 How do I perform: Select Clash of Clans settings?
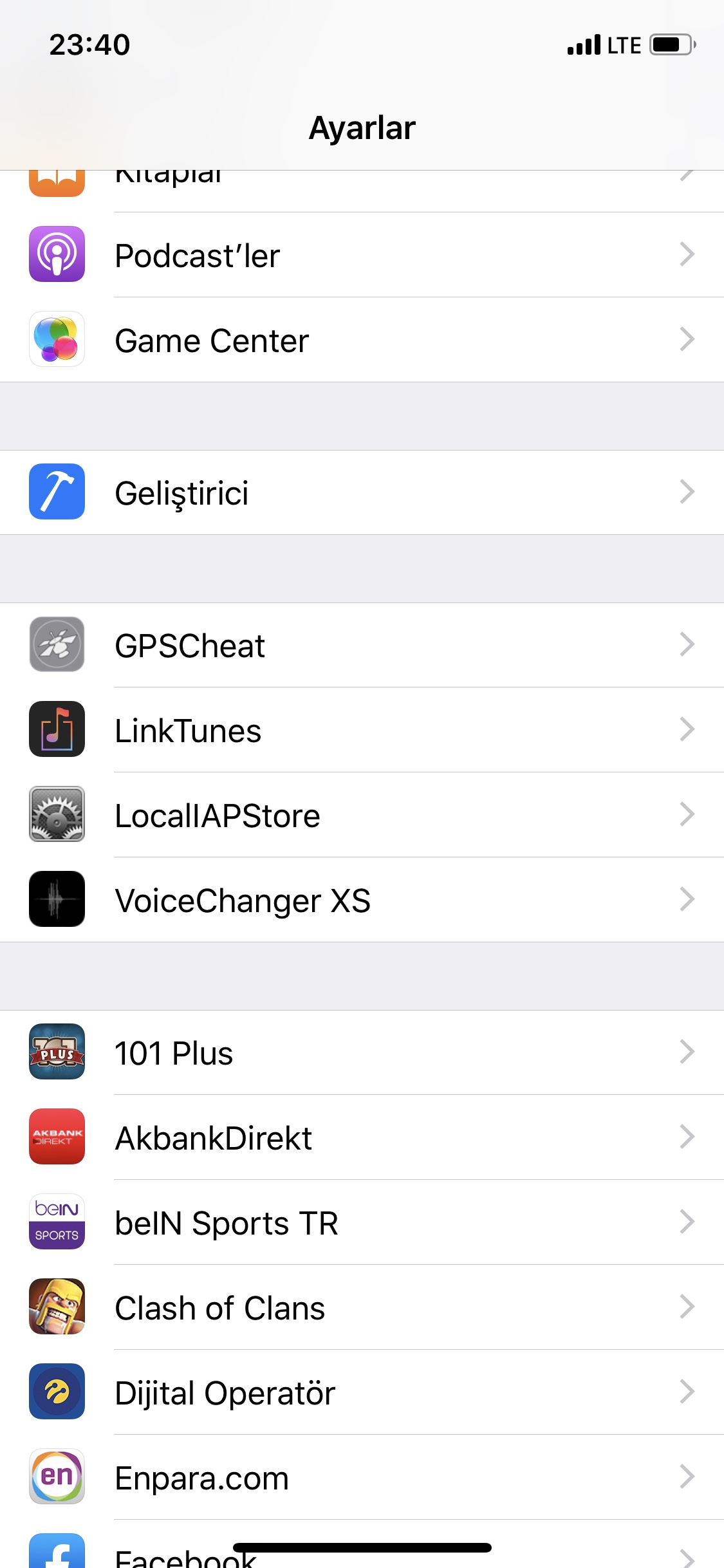362,1307
